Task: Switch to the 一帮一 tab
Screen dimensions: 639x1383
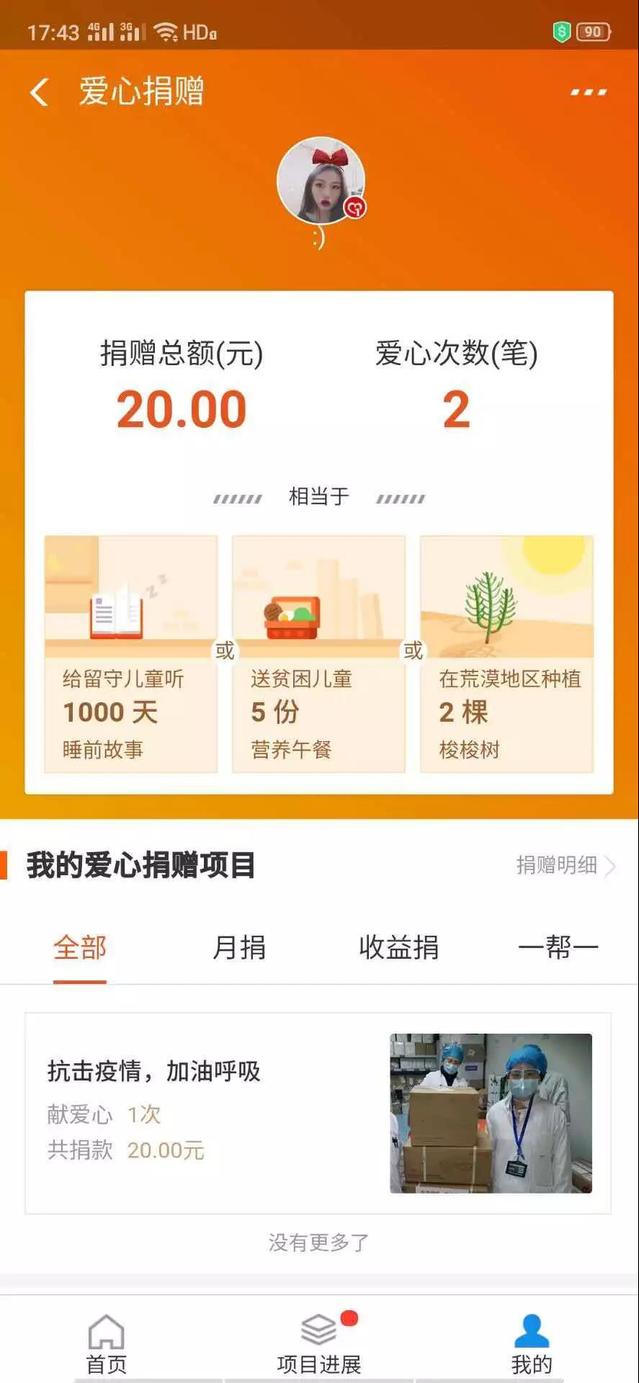Action: pos(557,947)
